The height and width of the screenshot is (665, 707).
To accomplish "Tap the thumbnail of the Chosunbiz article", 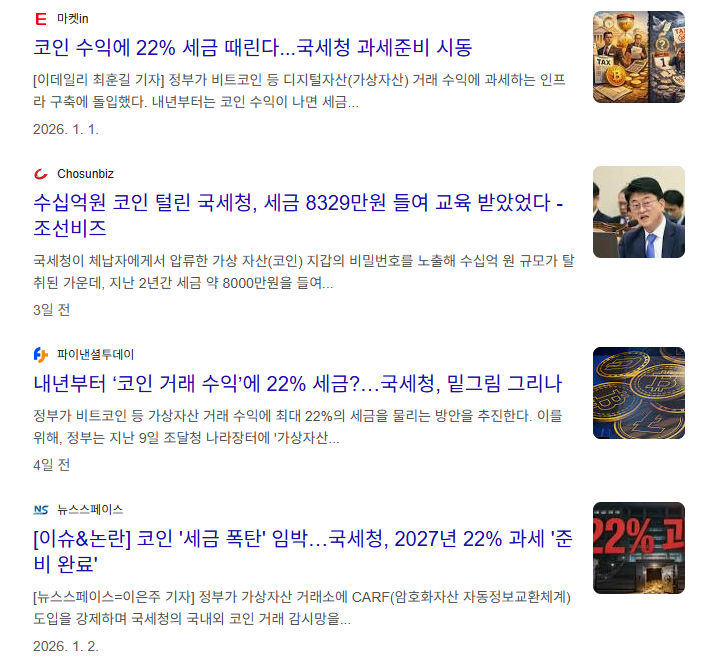I will point(638,212).
